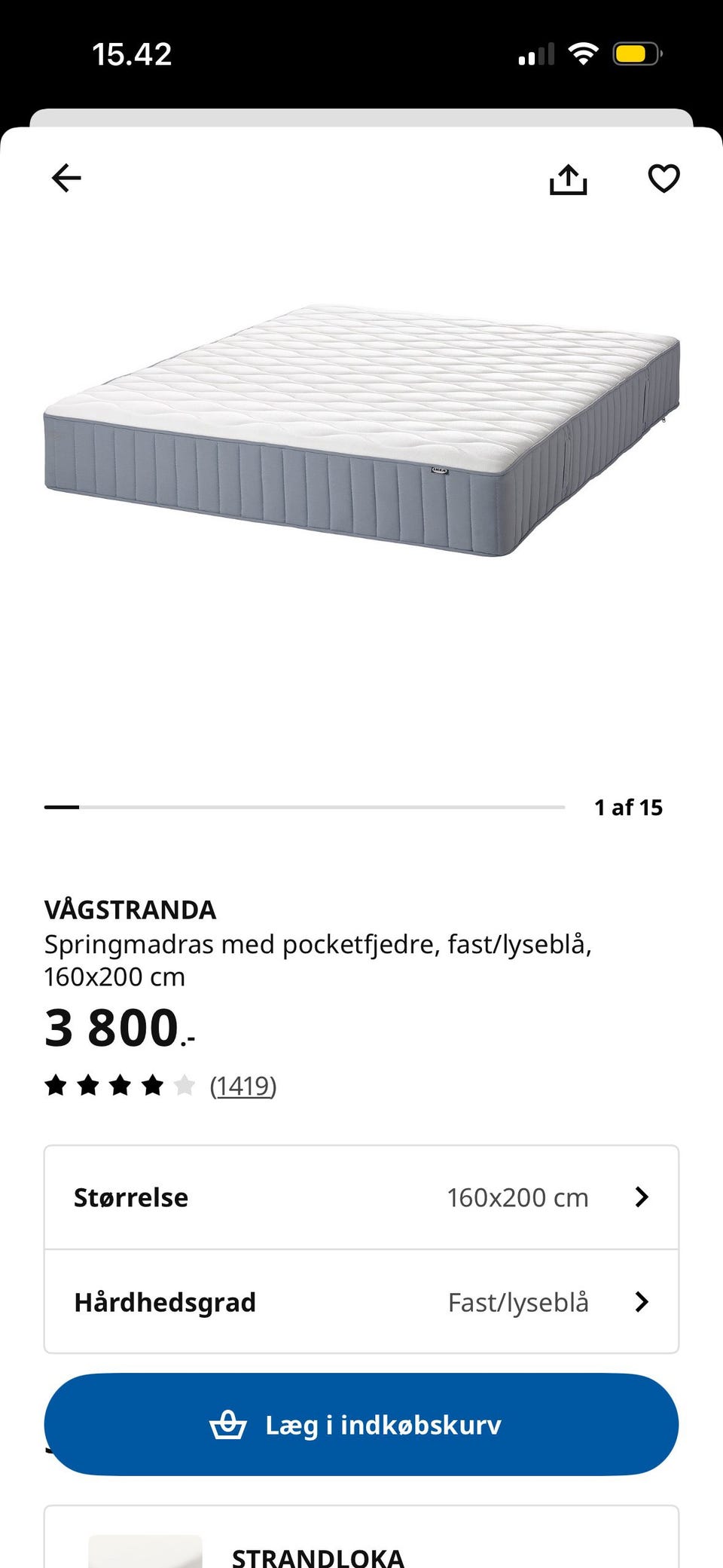723x1568 pixels.
Task: Tap Læg i indkøbskurv button
Action: (361, 1424)
